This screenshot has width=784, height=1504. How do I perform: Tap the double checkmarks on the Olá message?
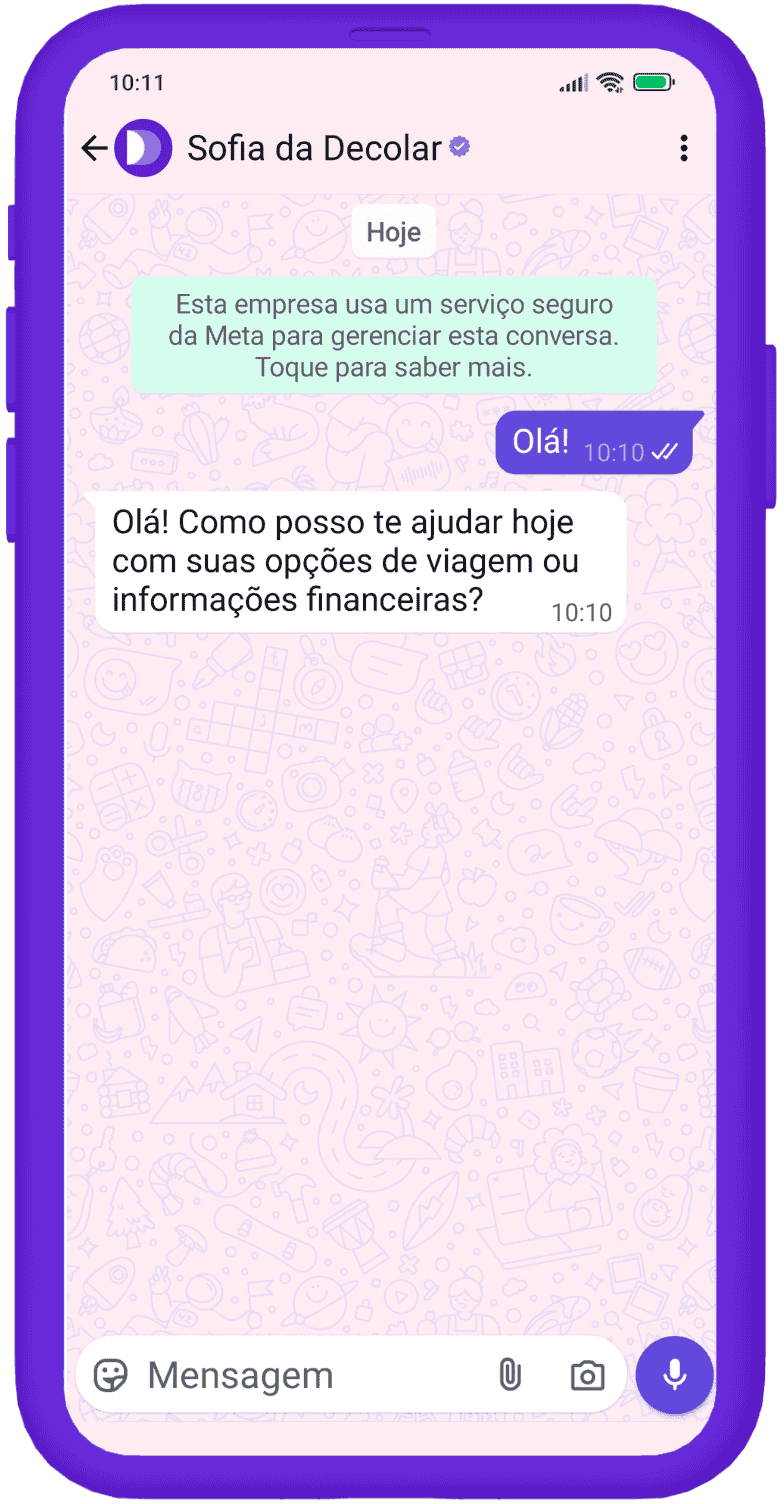[x=665, y=453]
